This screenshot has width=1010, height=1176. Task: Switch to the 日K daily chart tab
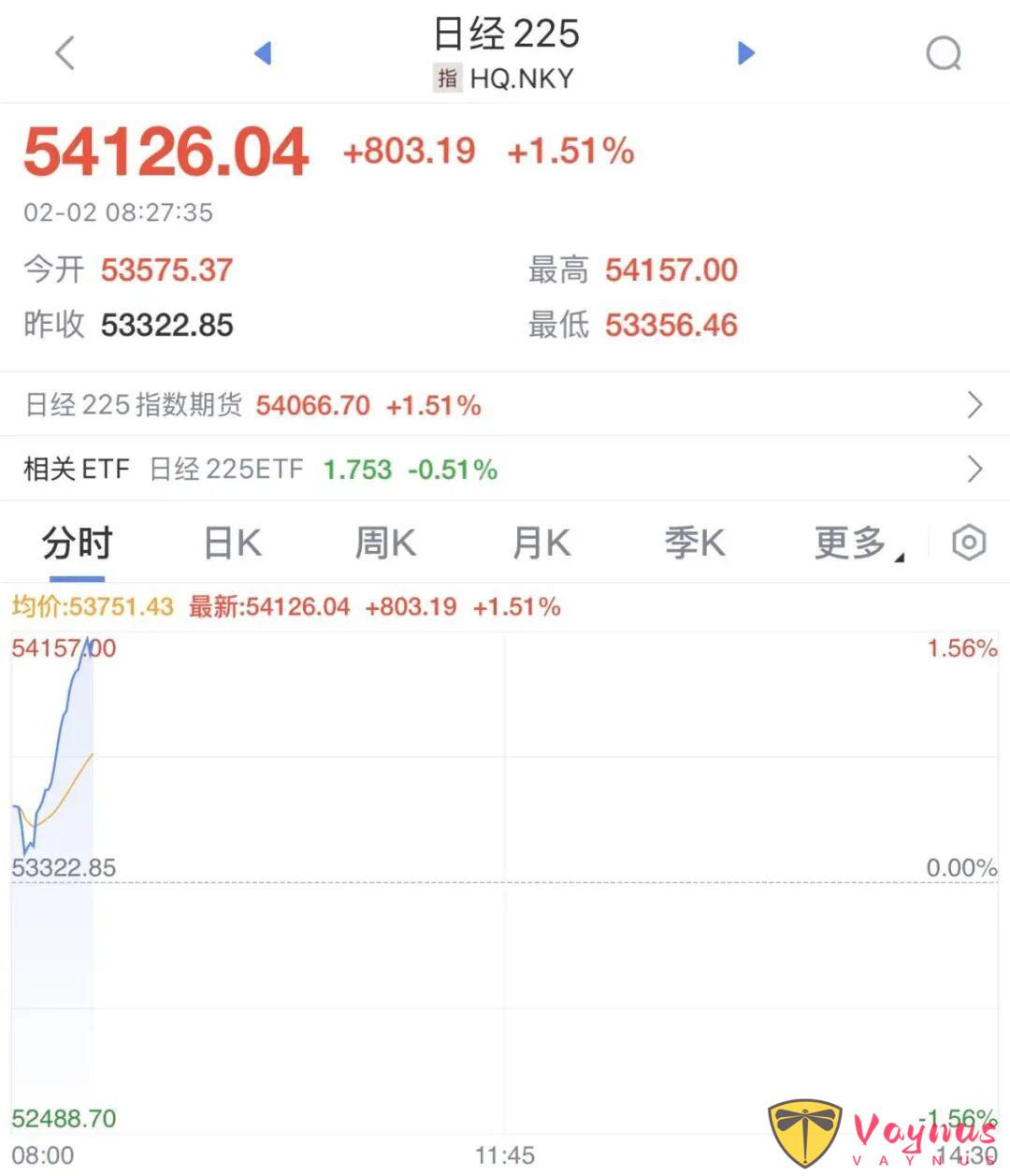[x=232, y=544]
